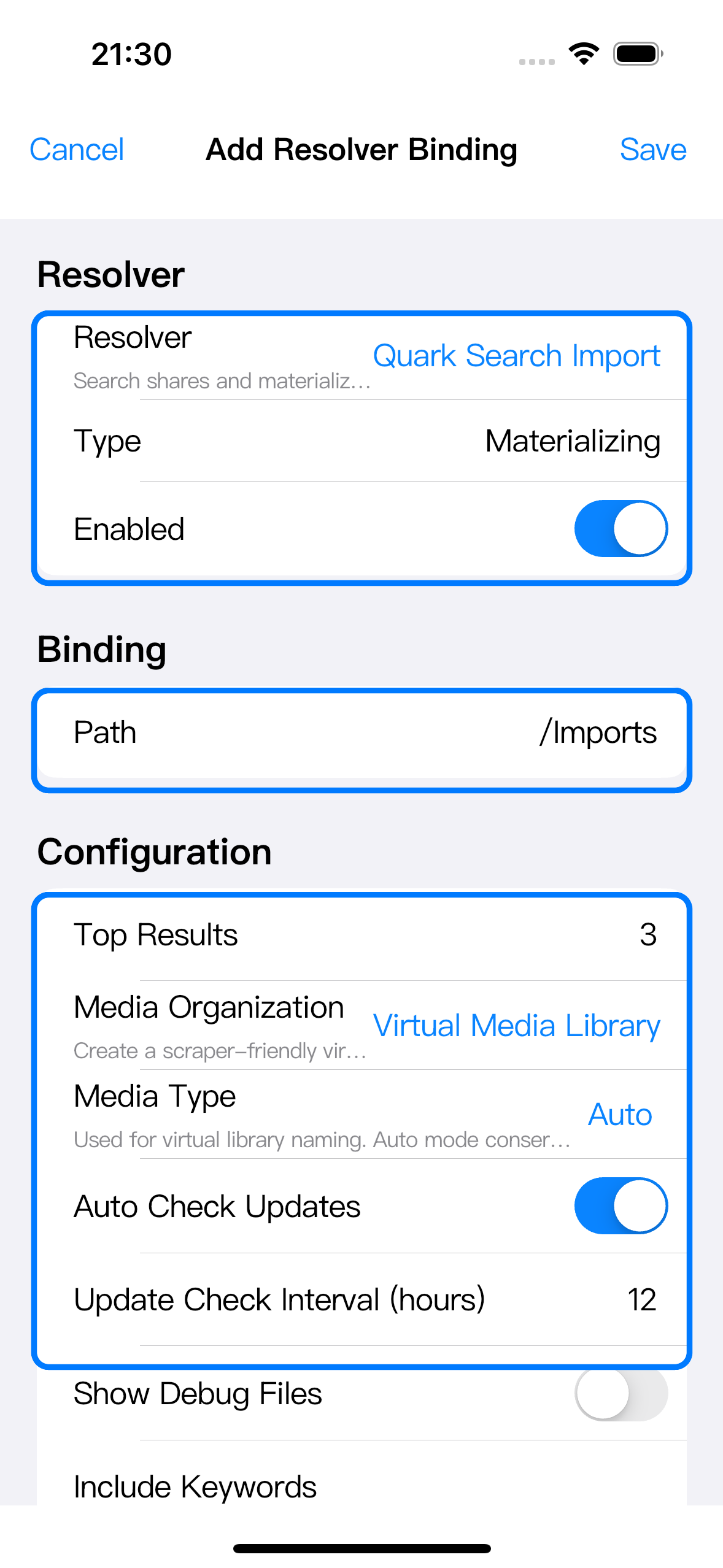Change Media Organization from Virtual Media Library
Viewport: 723px width, 1568px height.
pyautogui.click(x=516, y=1026)
